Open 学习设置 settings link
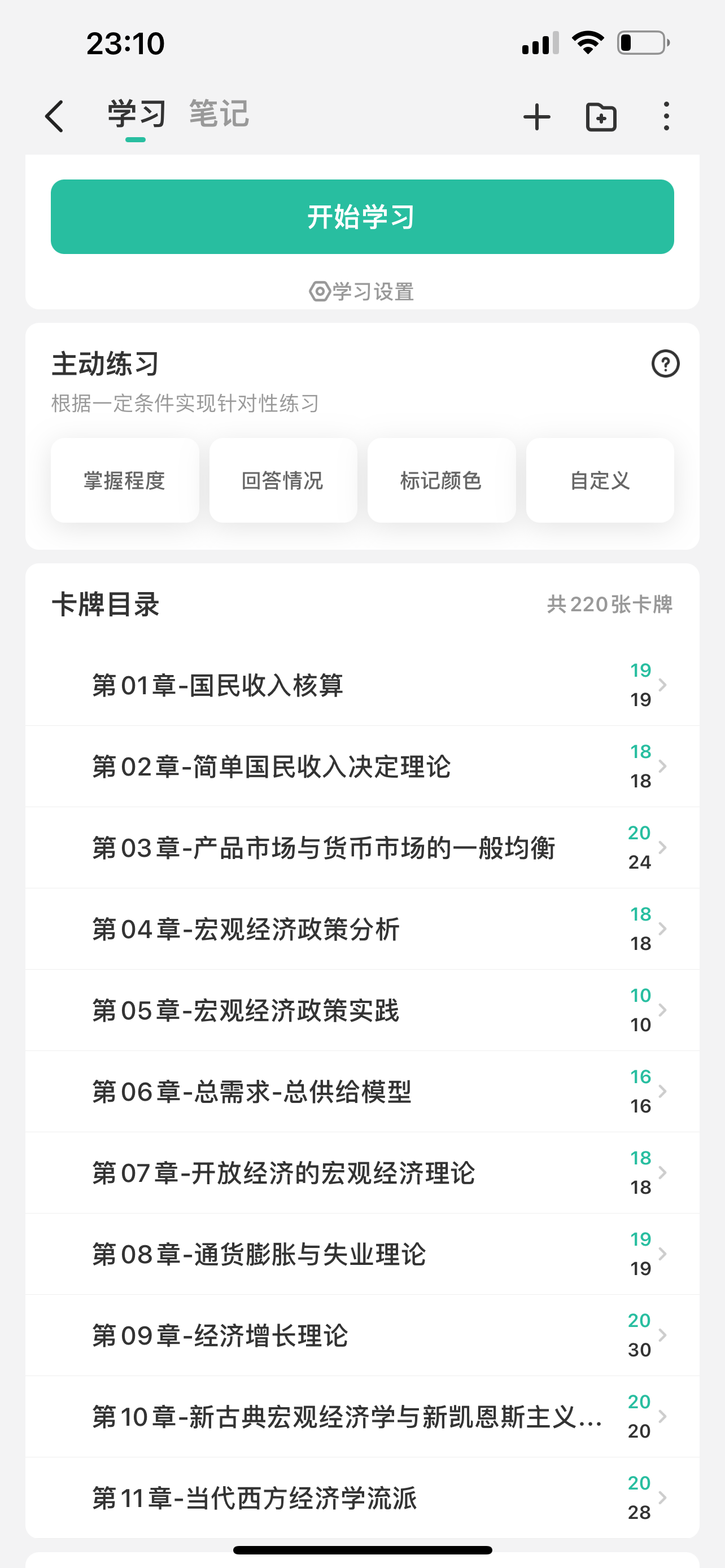 pyautogui.click(x=362, y=292)
